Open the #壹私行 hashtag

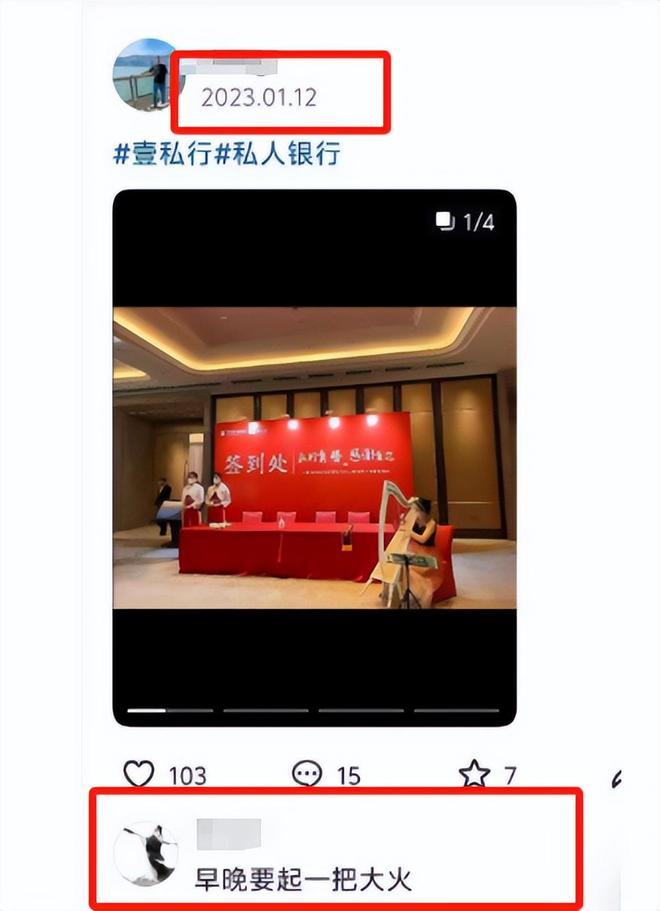pyautogui.click(x=161, y=154)
